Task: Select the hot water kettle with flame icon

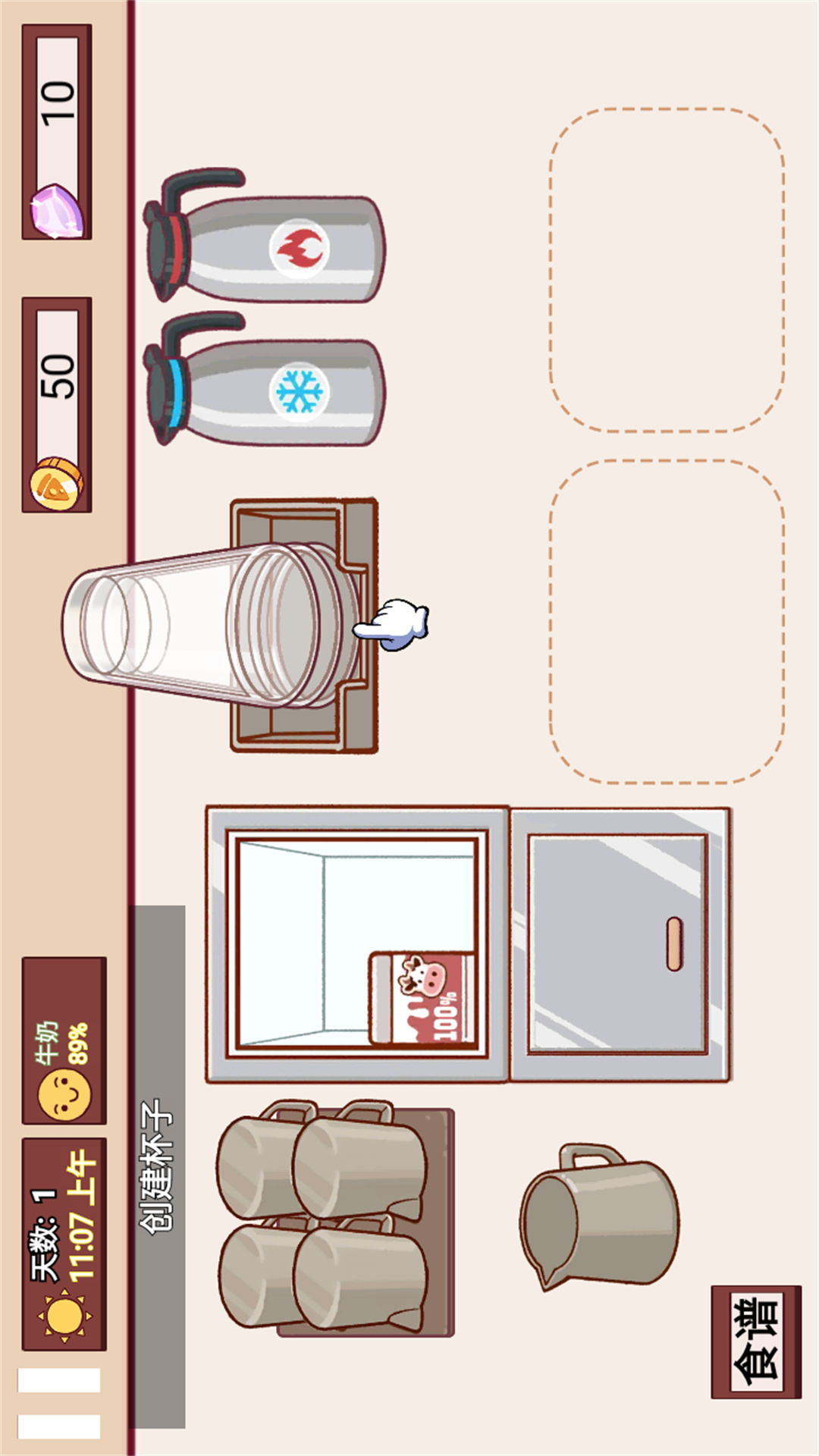Action: (265, 237)
